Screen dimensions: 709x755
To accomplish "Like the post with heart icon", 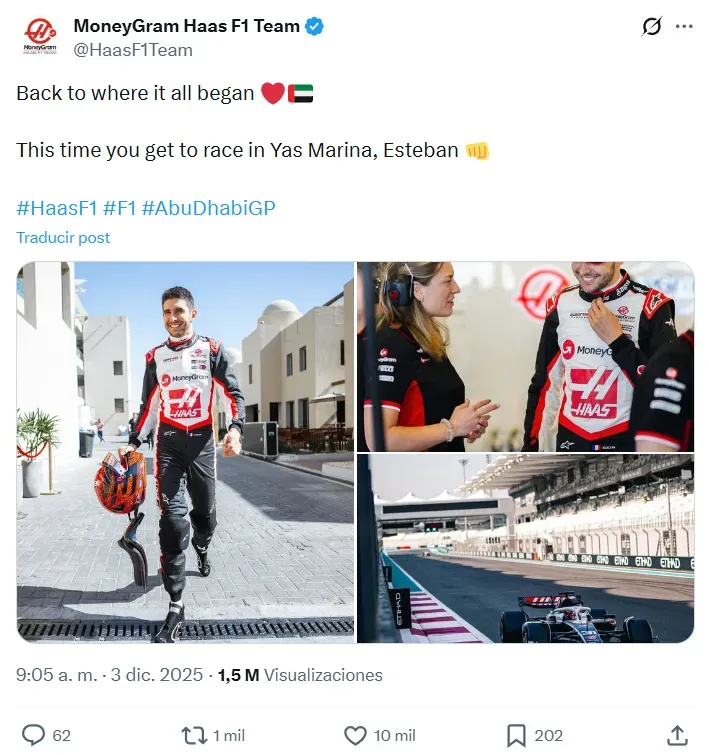I will [x=355, y=735].
